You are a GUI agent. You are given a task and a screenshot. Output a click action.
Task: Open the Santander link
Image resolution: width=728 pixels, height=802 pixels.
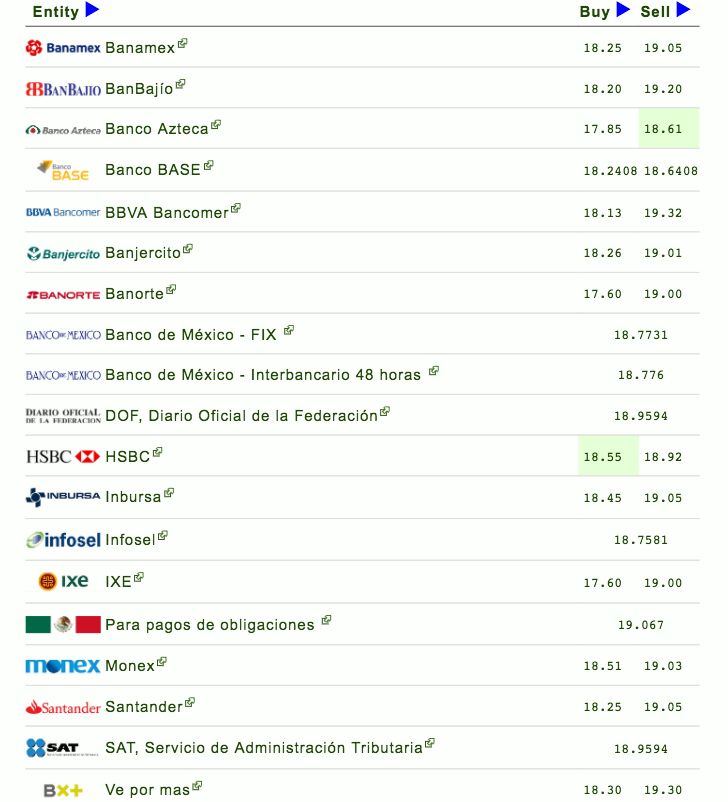144,707
